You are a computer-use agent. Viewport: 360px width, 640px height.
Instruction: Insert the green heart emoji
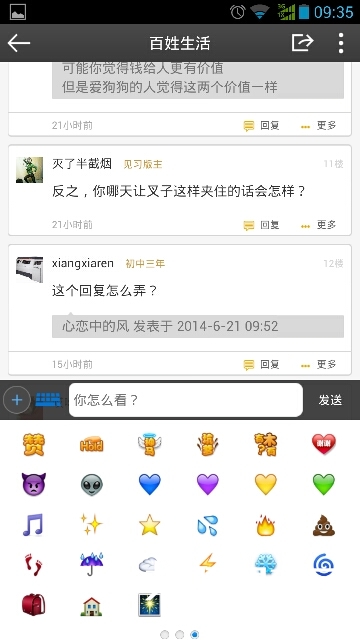point(324,484)
